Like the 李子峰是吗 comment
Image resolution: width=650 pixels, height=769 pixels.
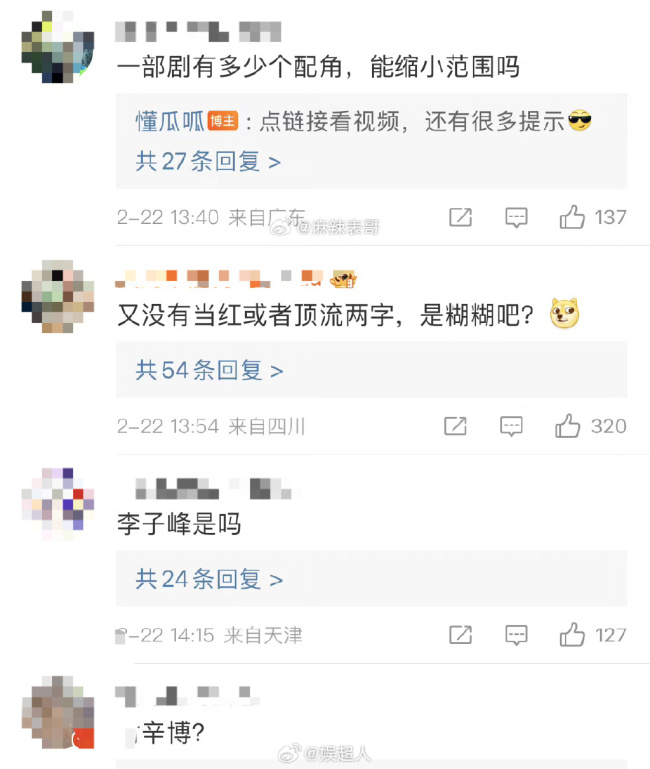coord(572,635)
